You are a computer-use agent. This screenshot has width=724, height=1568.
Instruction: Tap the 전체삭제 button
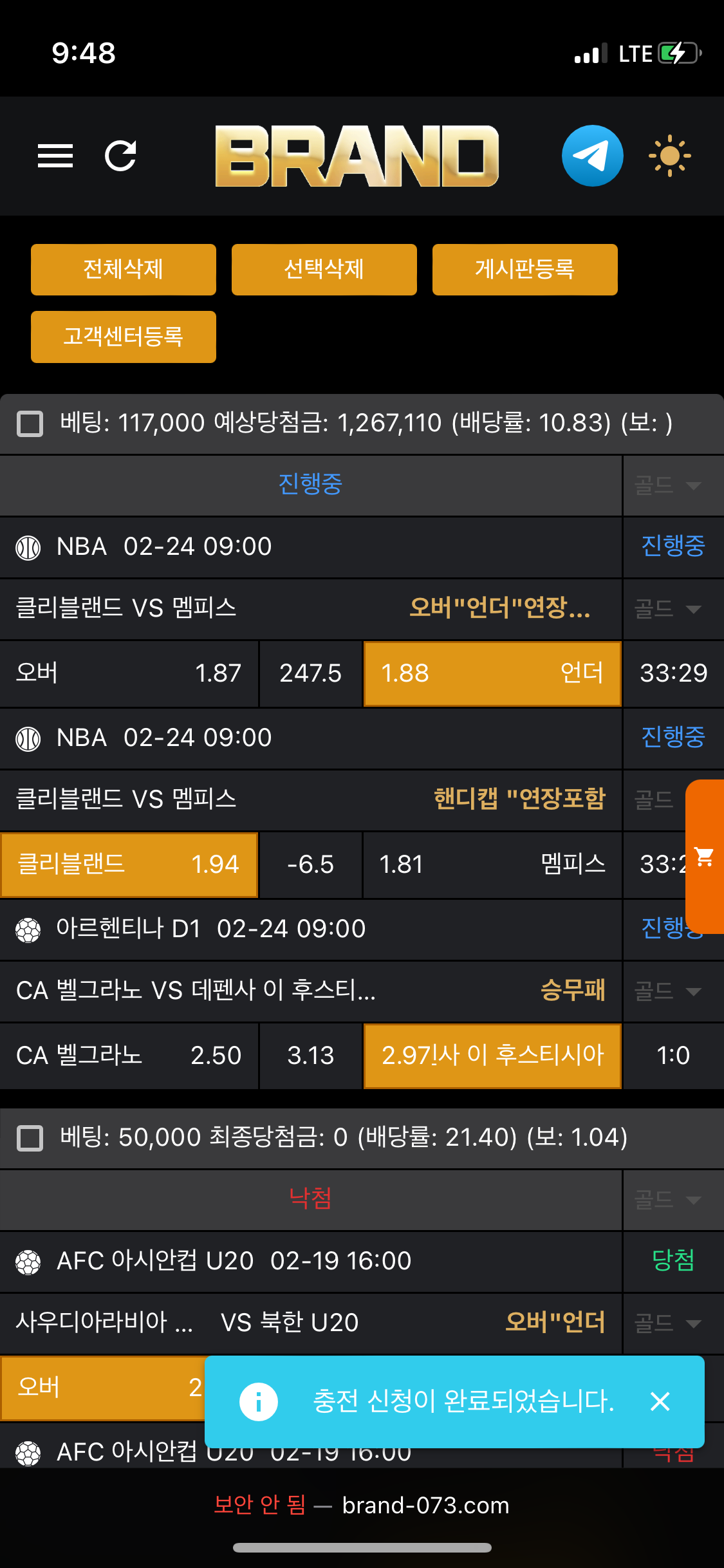pos(124,269)
